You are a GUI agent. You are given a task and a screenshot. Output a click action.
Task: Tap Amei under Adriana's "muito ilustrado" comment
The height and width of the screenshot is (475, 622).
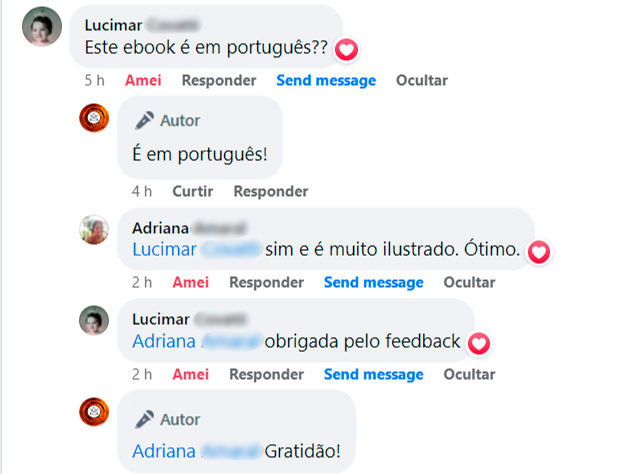tap(190, 283)
